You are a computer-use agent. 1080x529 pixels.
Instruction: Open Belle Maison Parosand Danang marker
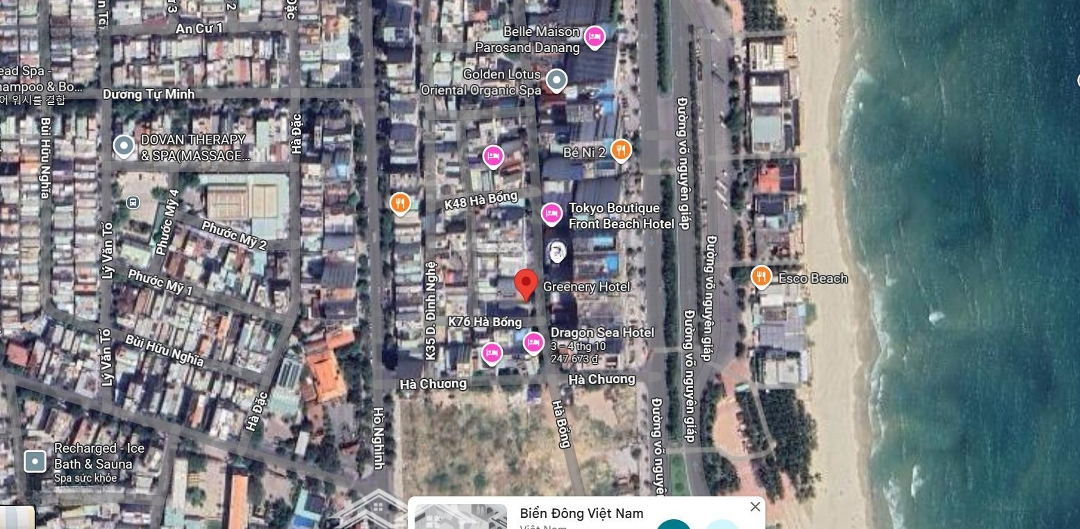tap(594, 38)
